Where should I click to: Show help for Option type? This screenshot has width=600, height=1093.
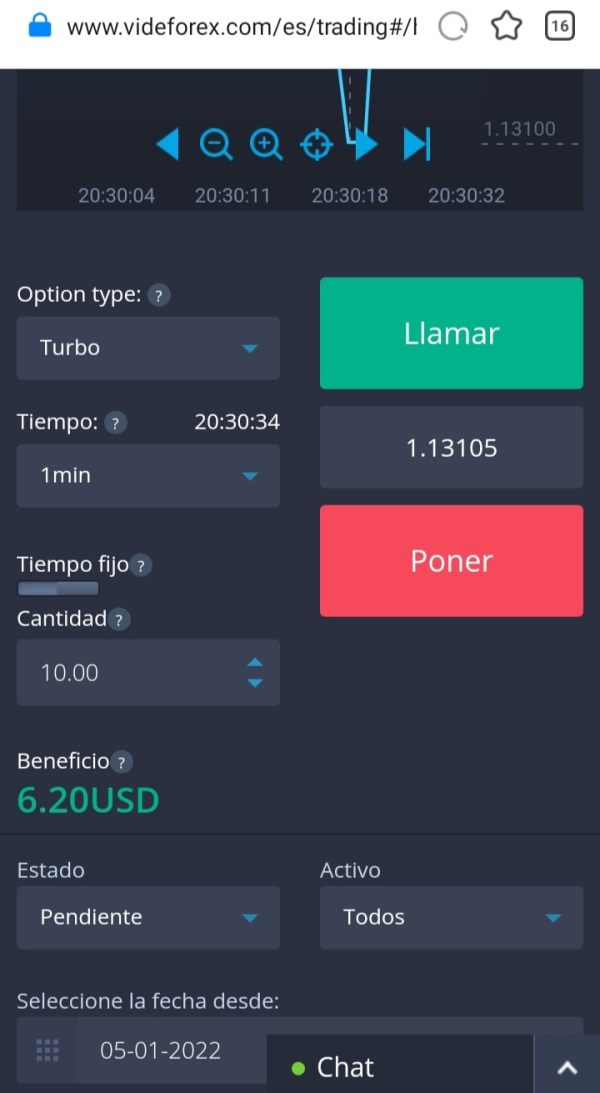coord(159,296)
